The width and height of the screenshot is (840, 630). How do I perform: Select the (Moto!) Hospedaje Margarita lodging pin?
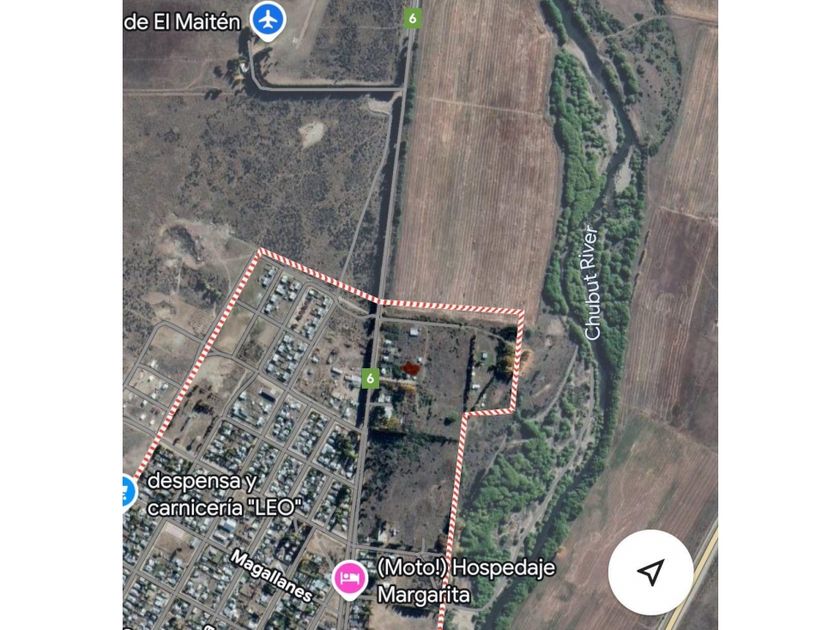(349, 579)
